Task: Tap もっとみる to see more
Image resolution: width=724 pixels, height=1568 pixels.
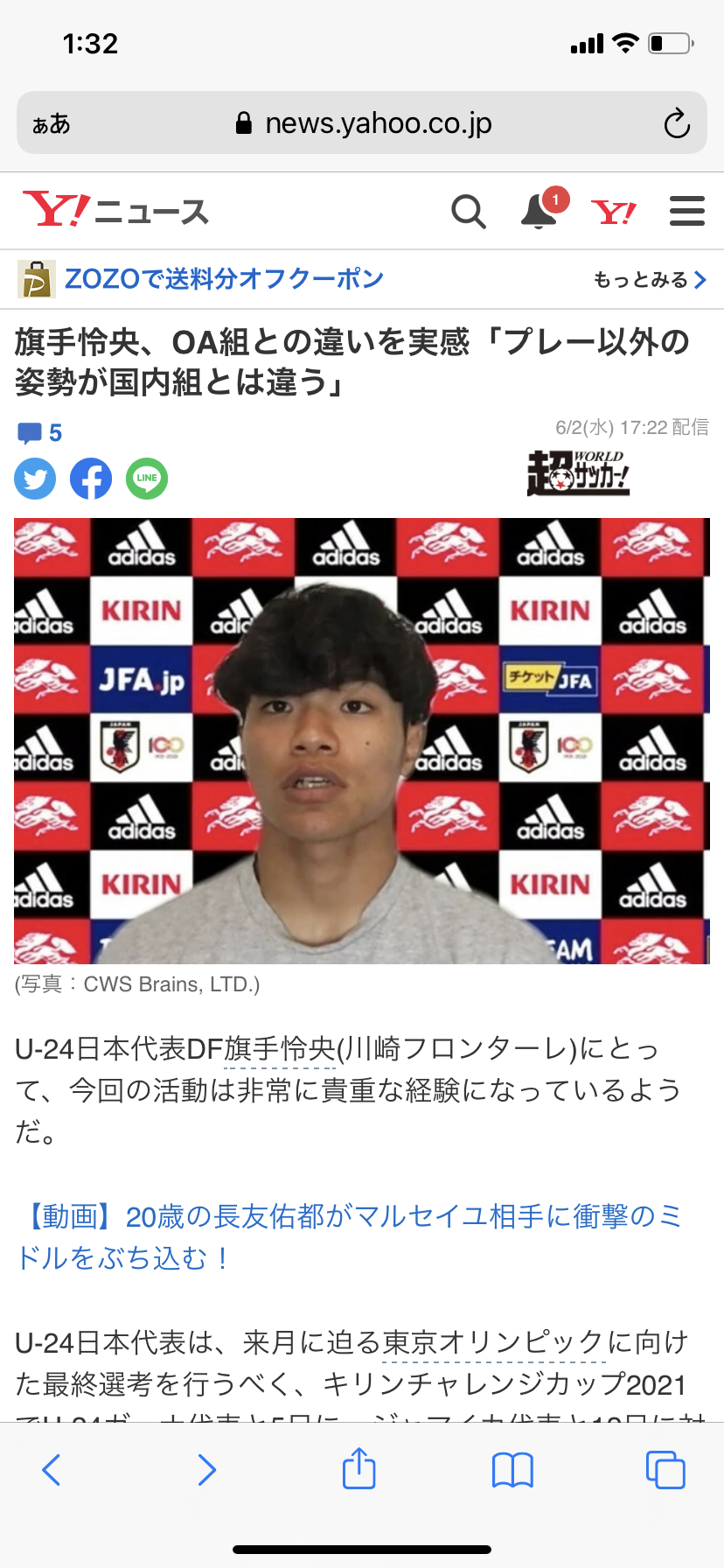Action: click(x=650, y=280)
